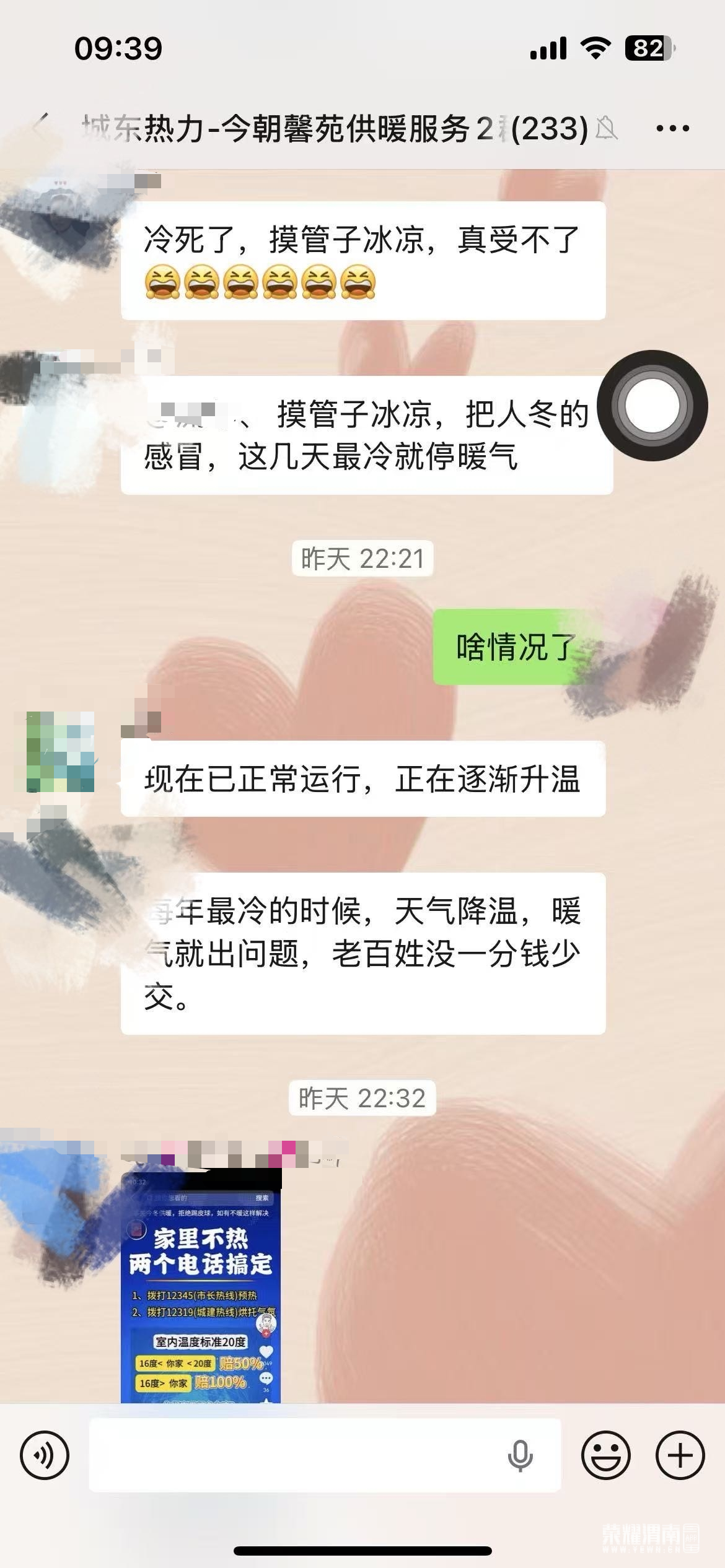
Task: Open the emoji sticker panel
Action: tap(605, 1455)
